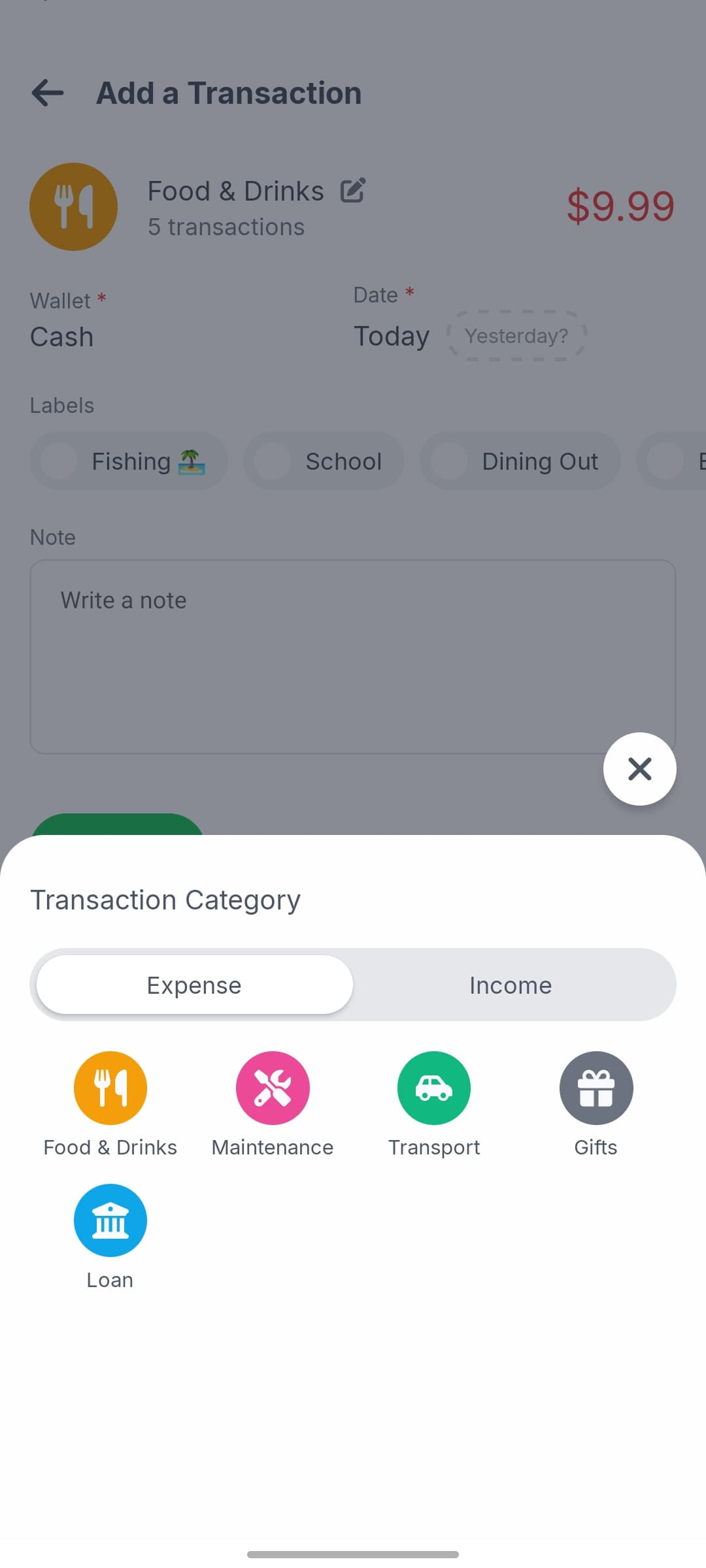
Task: Close the Transaction Category sheet
Action: pyautogui.click(x=639, y=769)
